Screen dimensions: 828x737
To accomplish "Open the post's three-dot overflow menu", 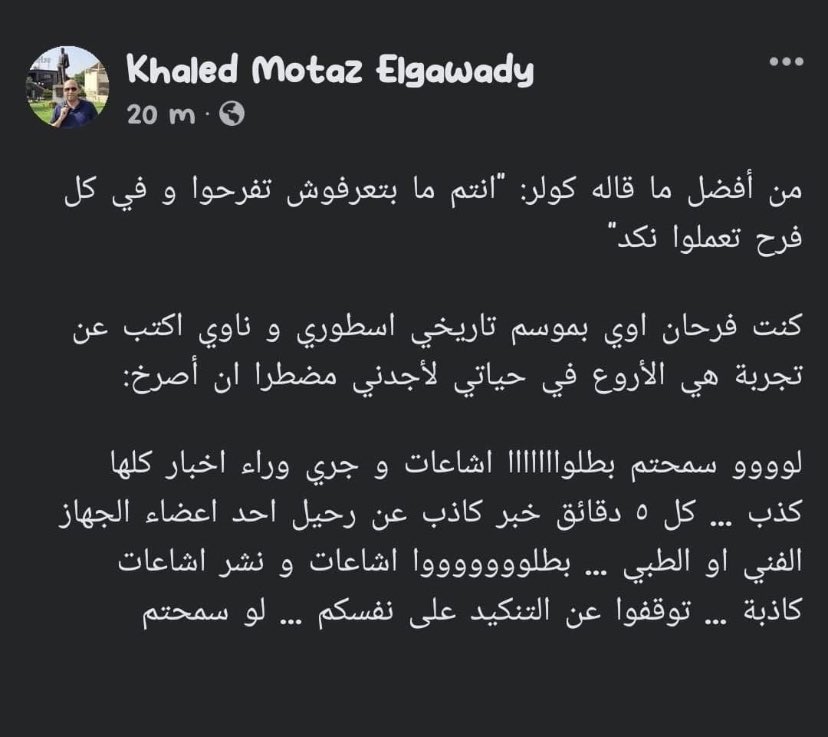I will (785, 62).
